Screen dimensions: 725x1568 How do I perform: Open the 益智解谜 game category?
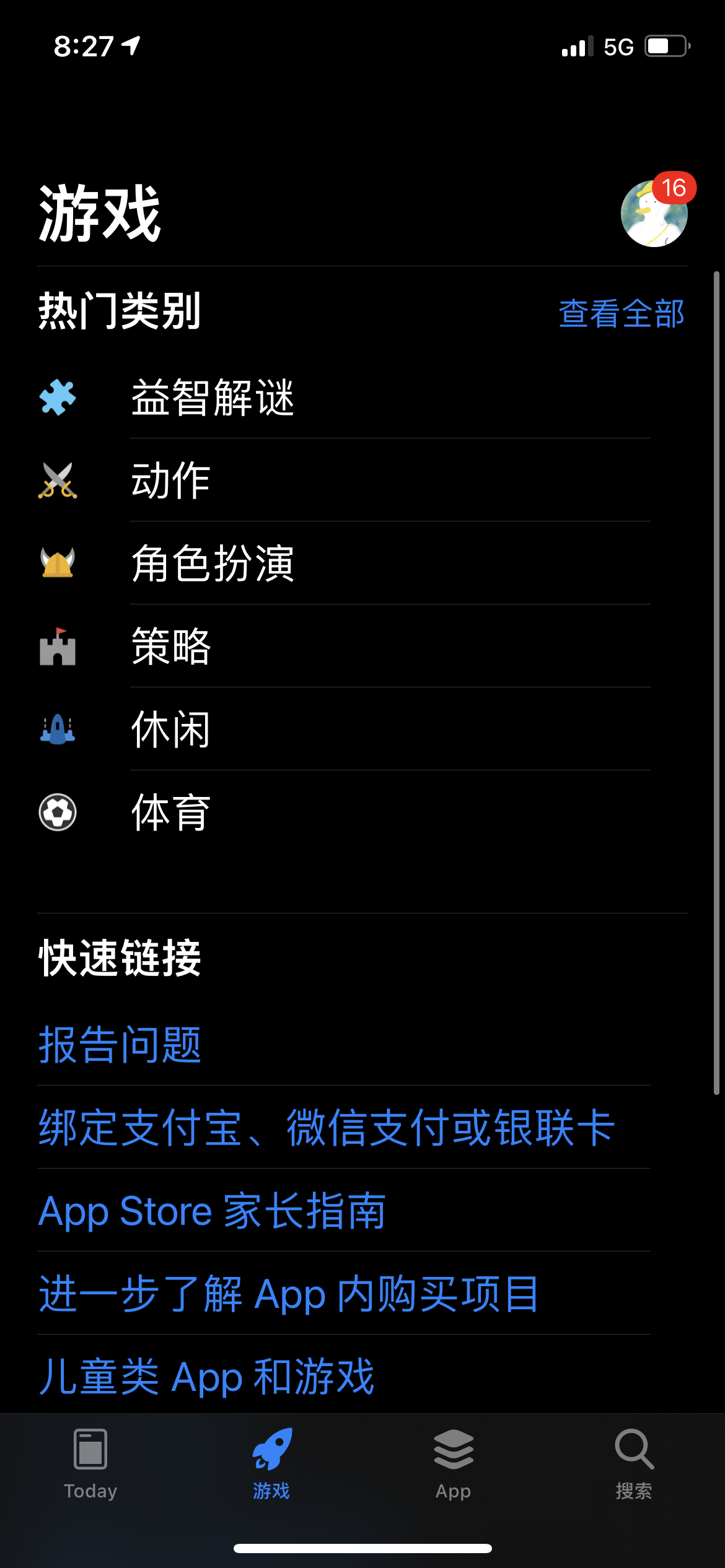(213, 398)
